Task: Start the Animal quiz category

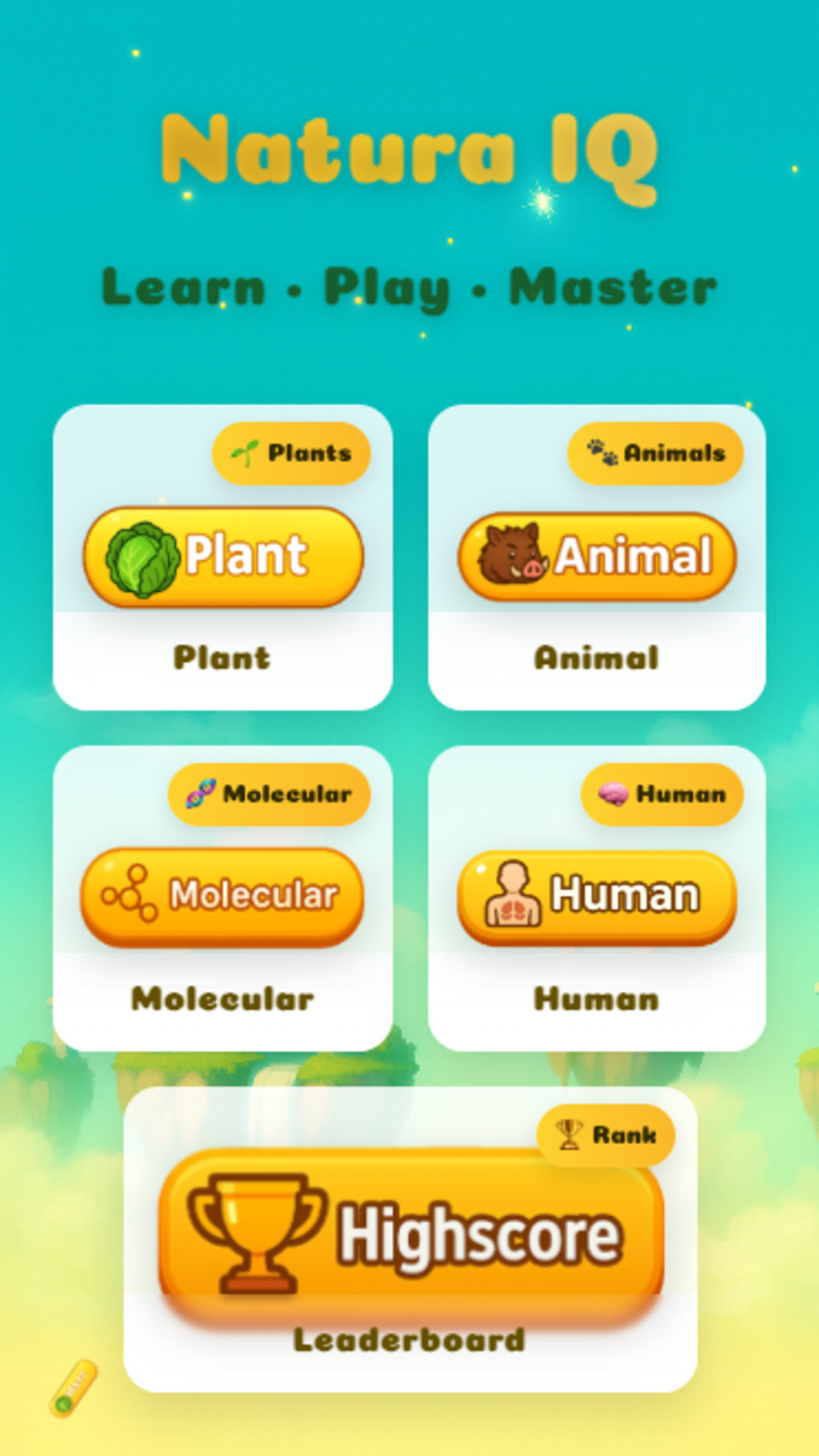Action: (x=597, y=557)
